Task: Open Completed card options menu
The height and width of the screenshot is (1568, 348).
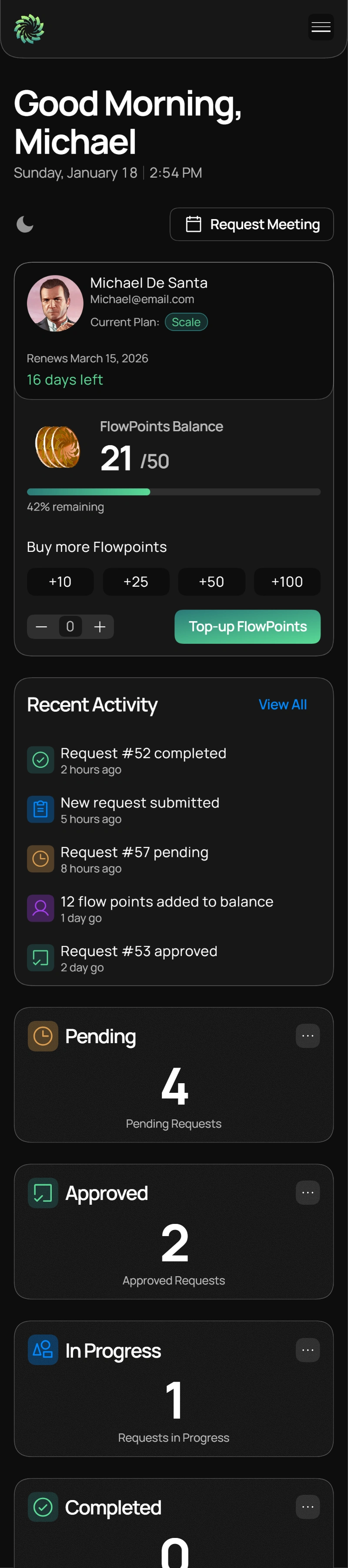Action: [308, 1507]
